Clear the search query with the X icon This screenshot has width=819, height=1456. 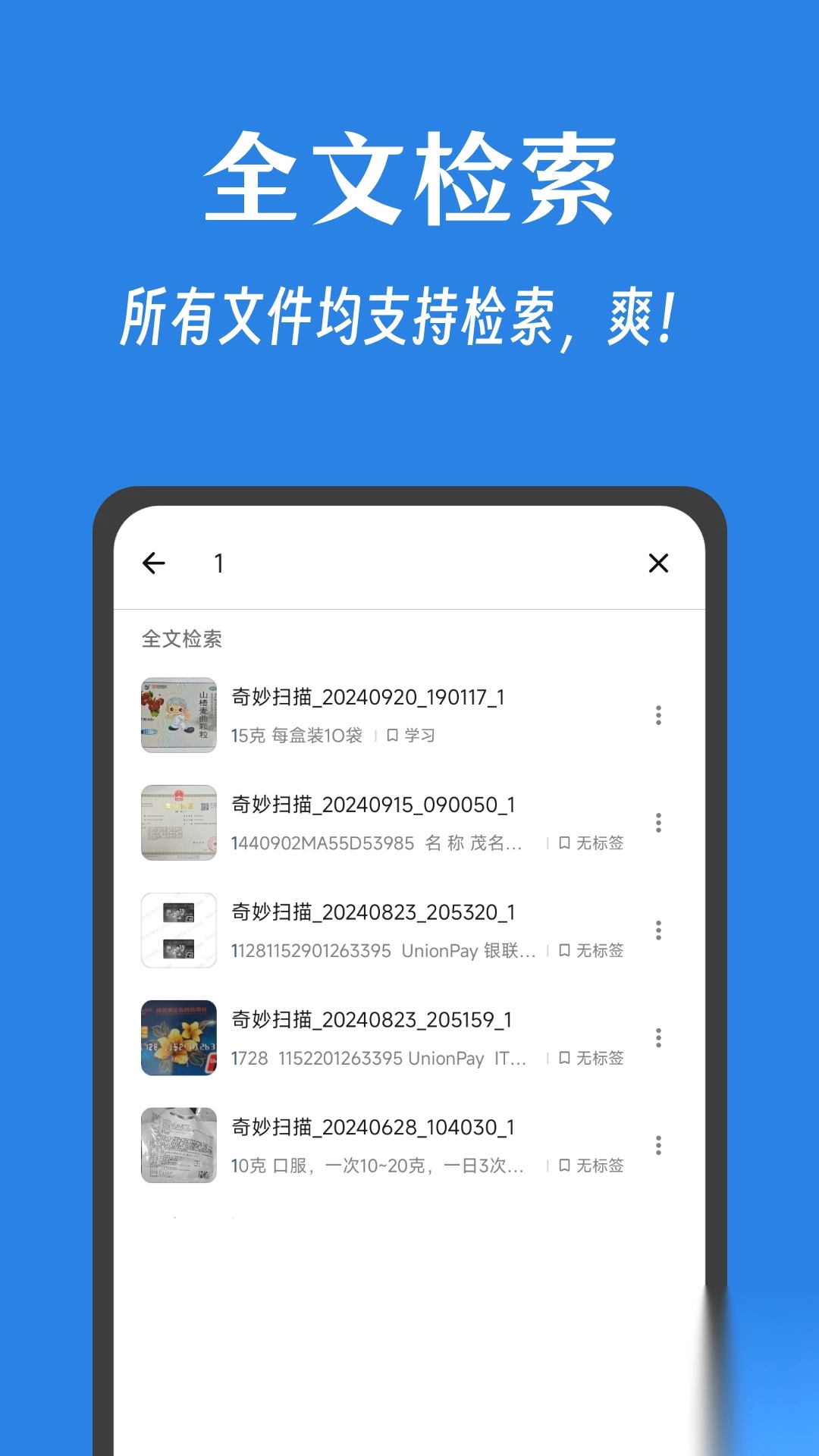pyautogui.click(x=657, y=563)
